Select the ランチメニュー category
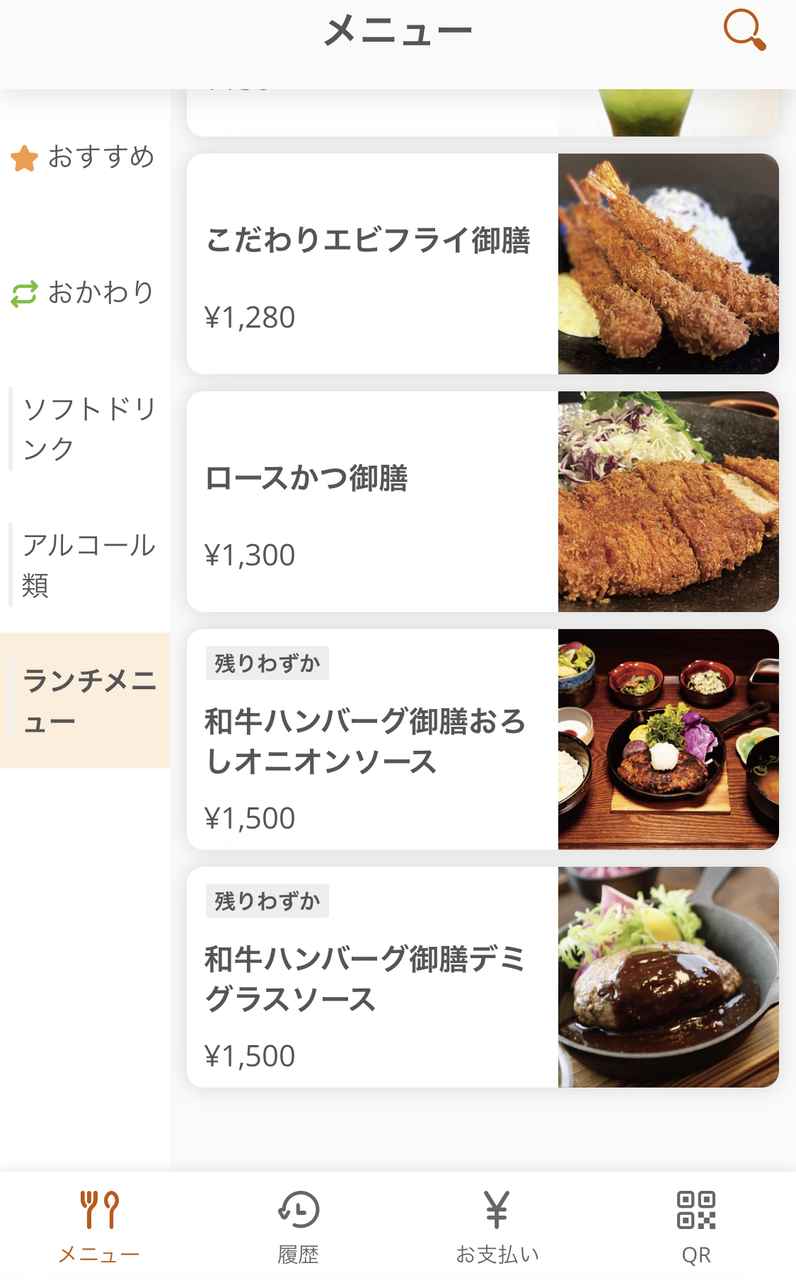This screenshot has width=796, height=1280. [x=88, y=700]
